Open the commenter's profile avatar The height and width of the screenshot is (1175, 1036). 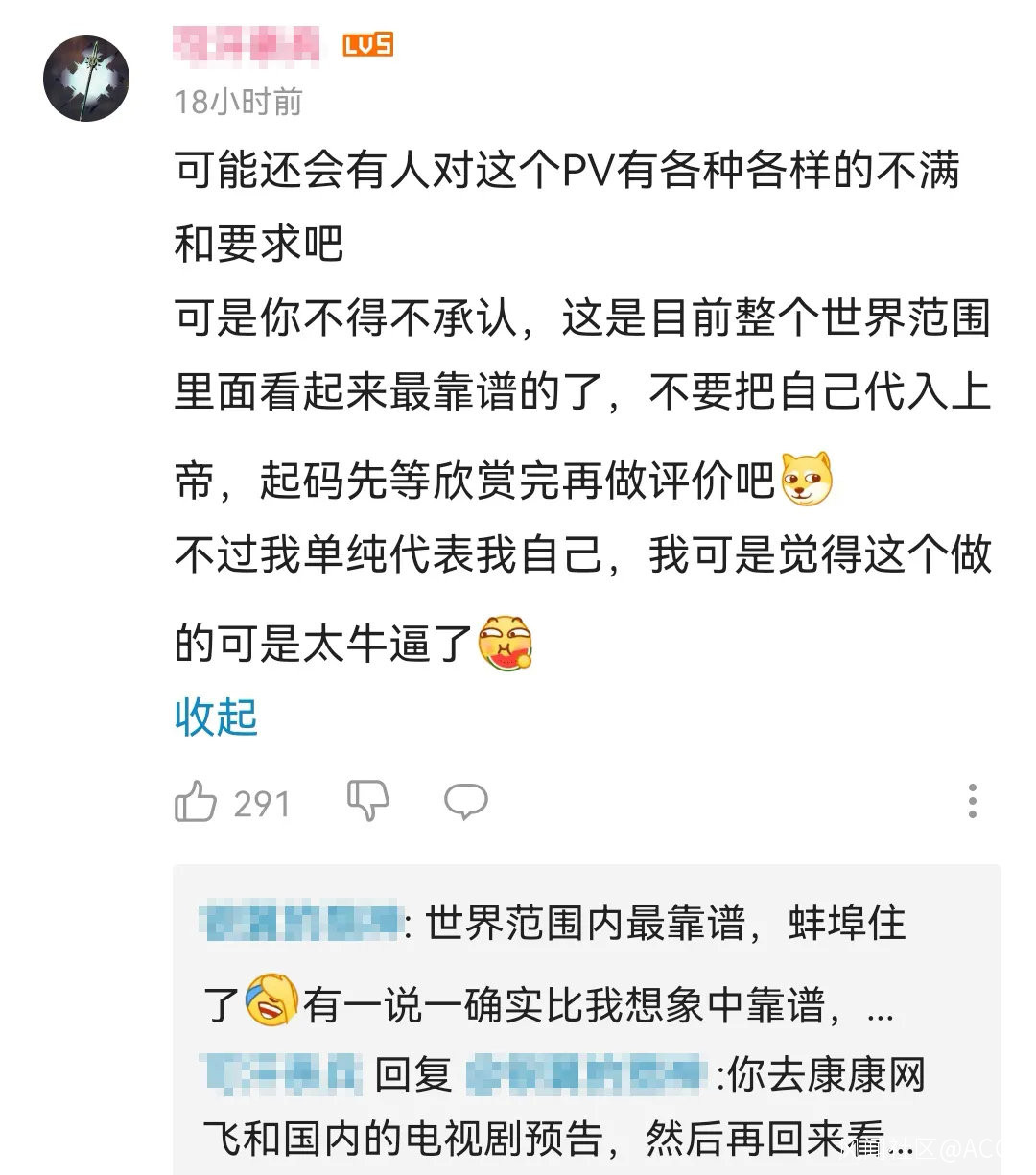point(86,79)
